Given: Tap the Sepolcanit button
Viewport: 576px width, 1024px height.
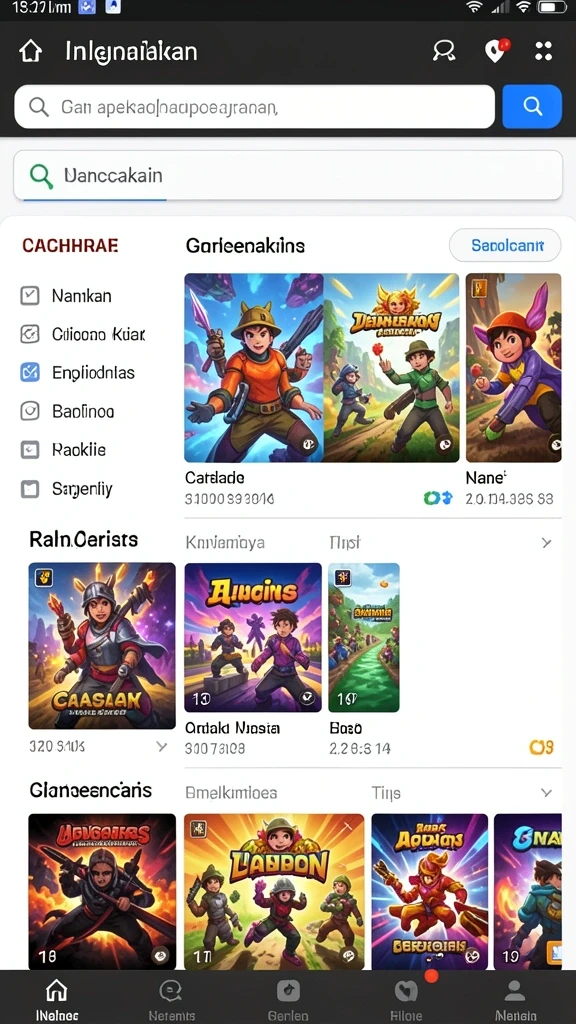Looking at the screenshot, I should (x=505, y=246).
